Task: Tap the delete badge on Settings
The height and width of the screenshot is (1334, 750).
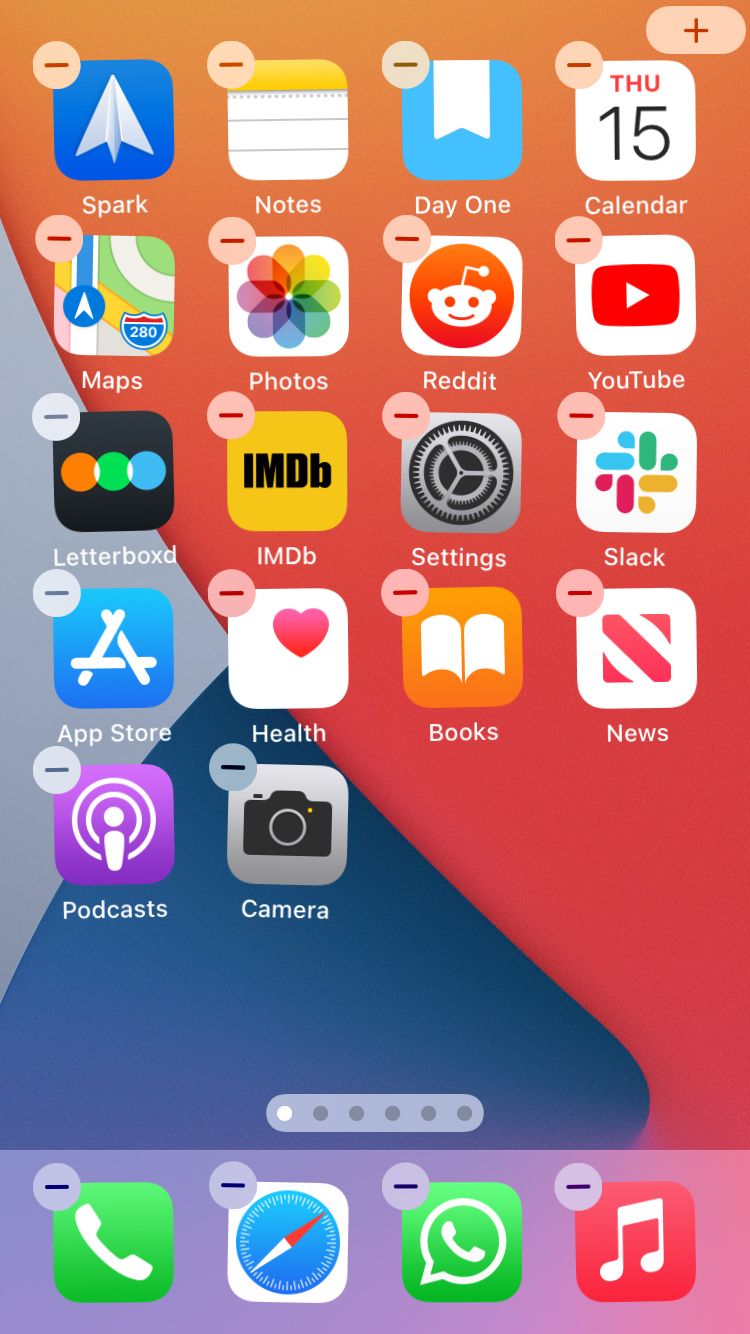Action: 404,416
